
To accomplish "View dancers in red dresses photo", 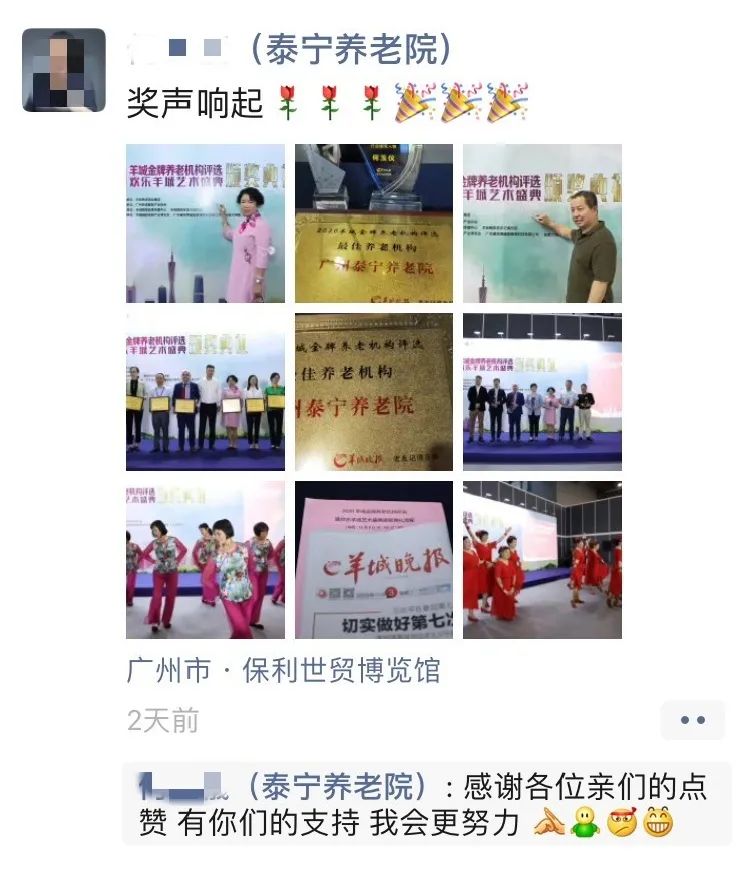I will coord(542,560).
